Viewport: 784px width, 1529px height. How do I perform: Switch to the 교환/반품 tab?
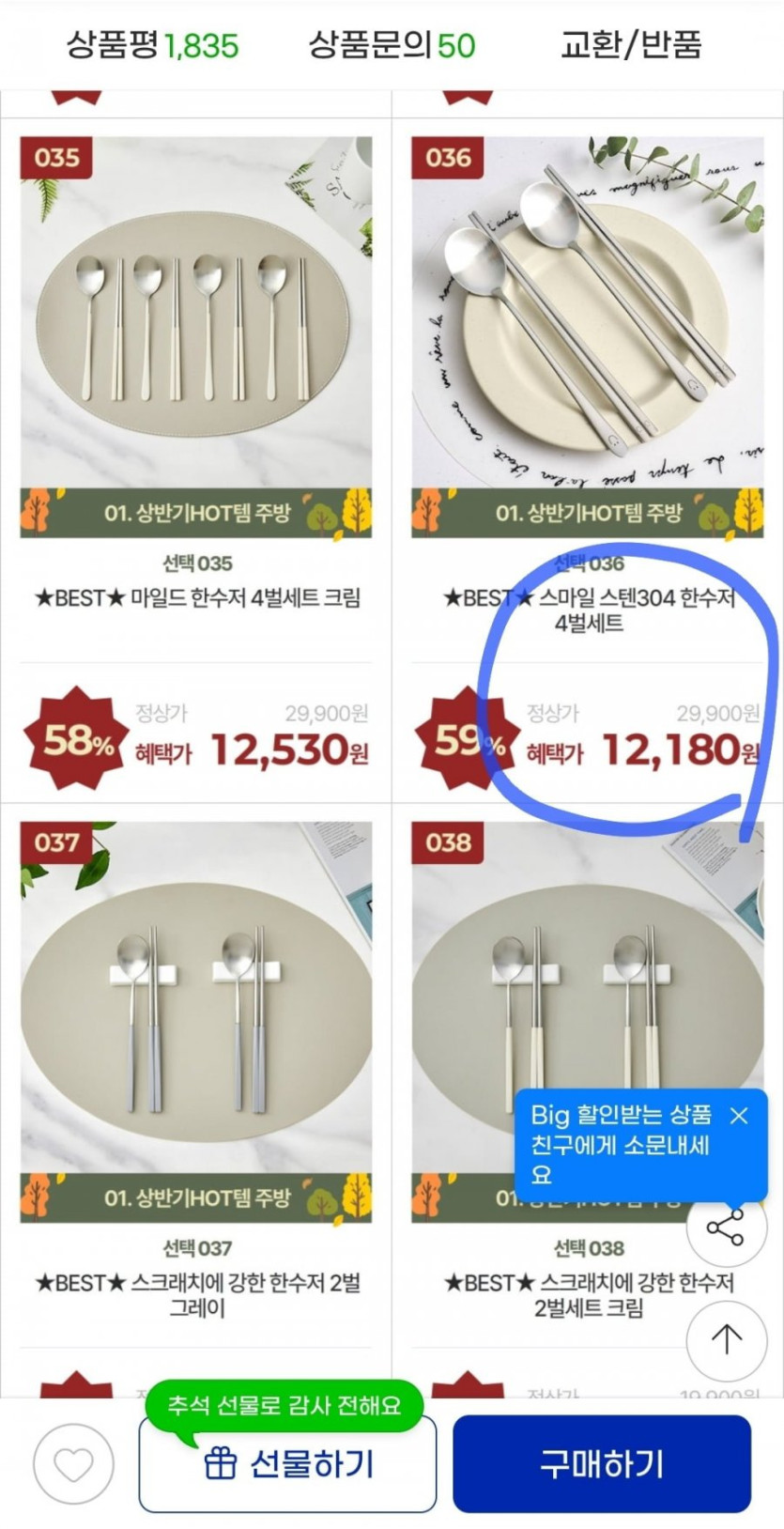[631, 45]
